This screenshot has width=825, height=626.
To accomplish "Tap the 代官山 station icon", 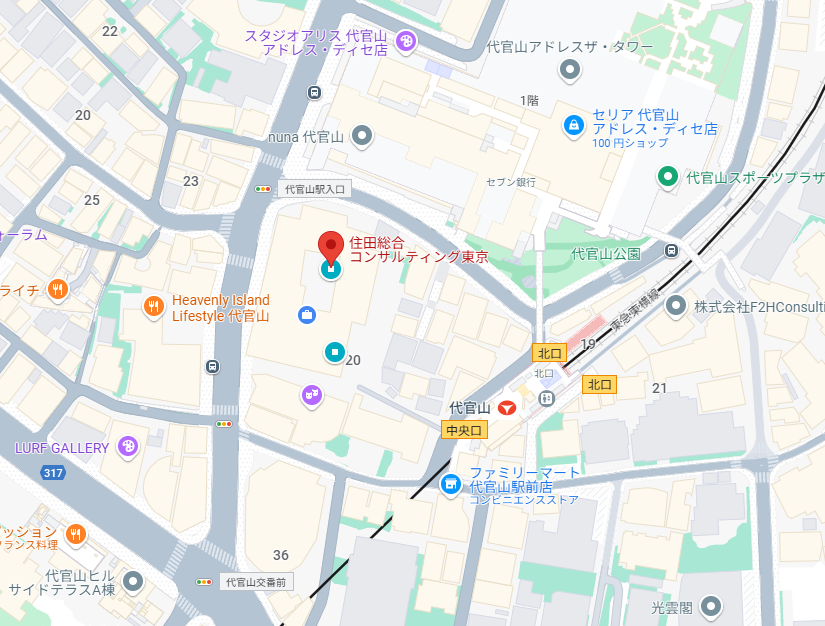I will click(x=508, y=407).
